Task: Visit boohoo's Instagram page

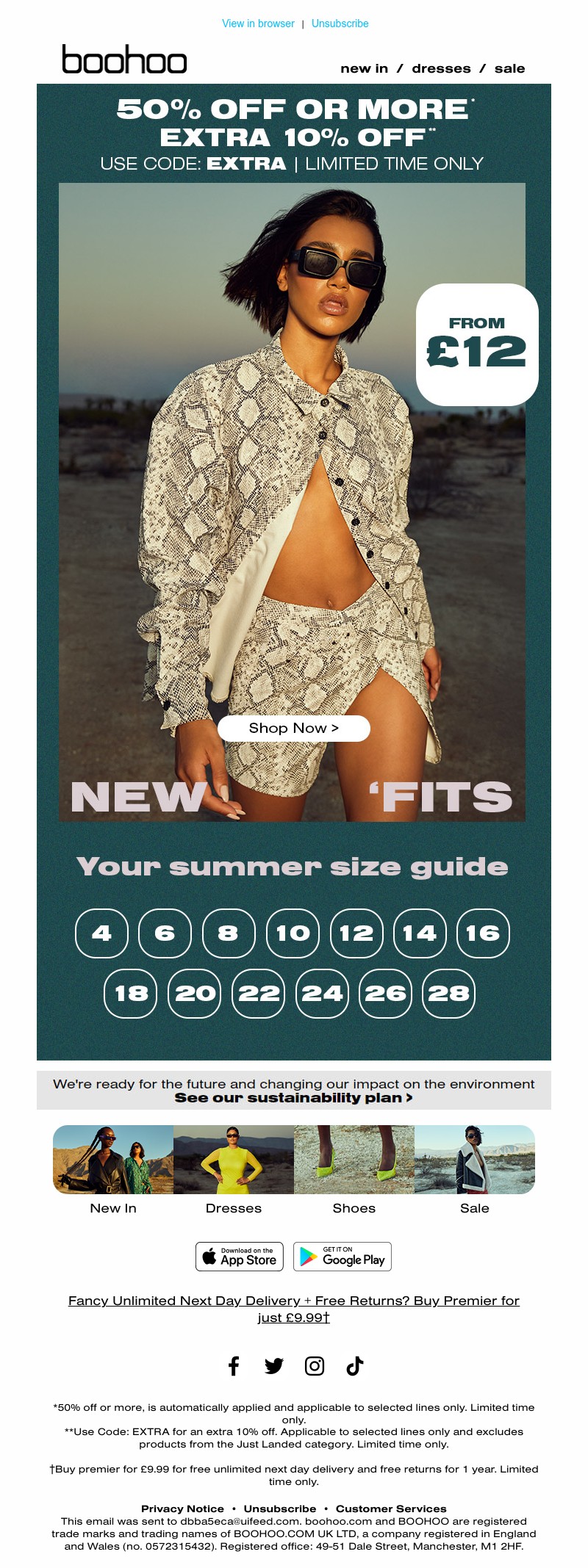Action: click(x=315, y=1365)
